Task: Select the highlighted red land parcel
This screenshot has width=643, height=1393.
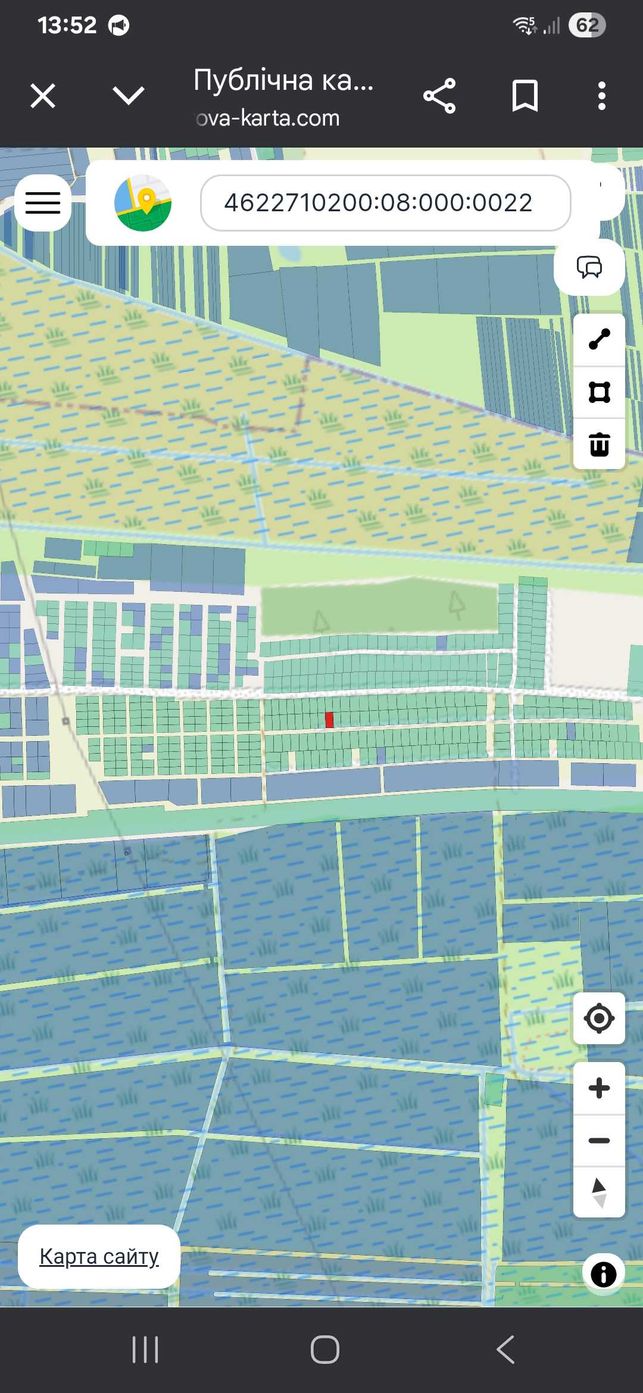Action: coord(329,719)
